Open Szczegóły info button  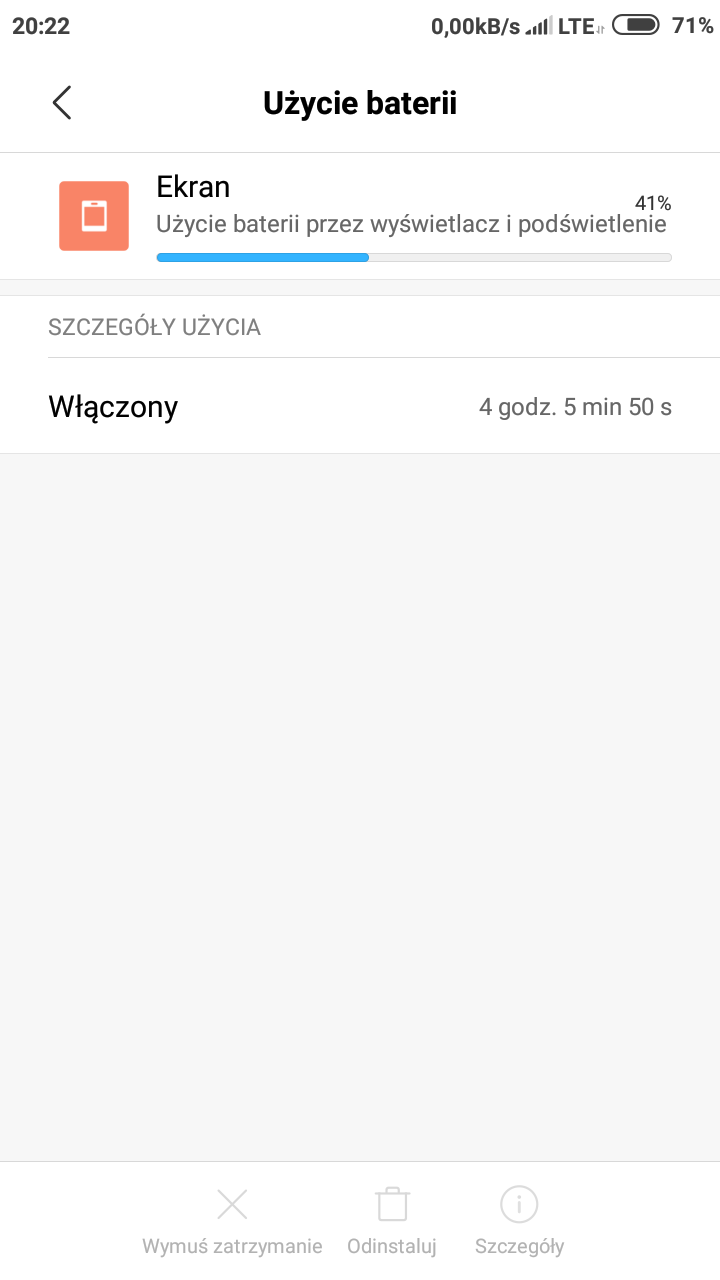pyautogui.click(x=519, y=1220)
